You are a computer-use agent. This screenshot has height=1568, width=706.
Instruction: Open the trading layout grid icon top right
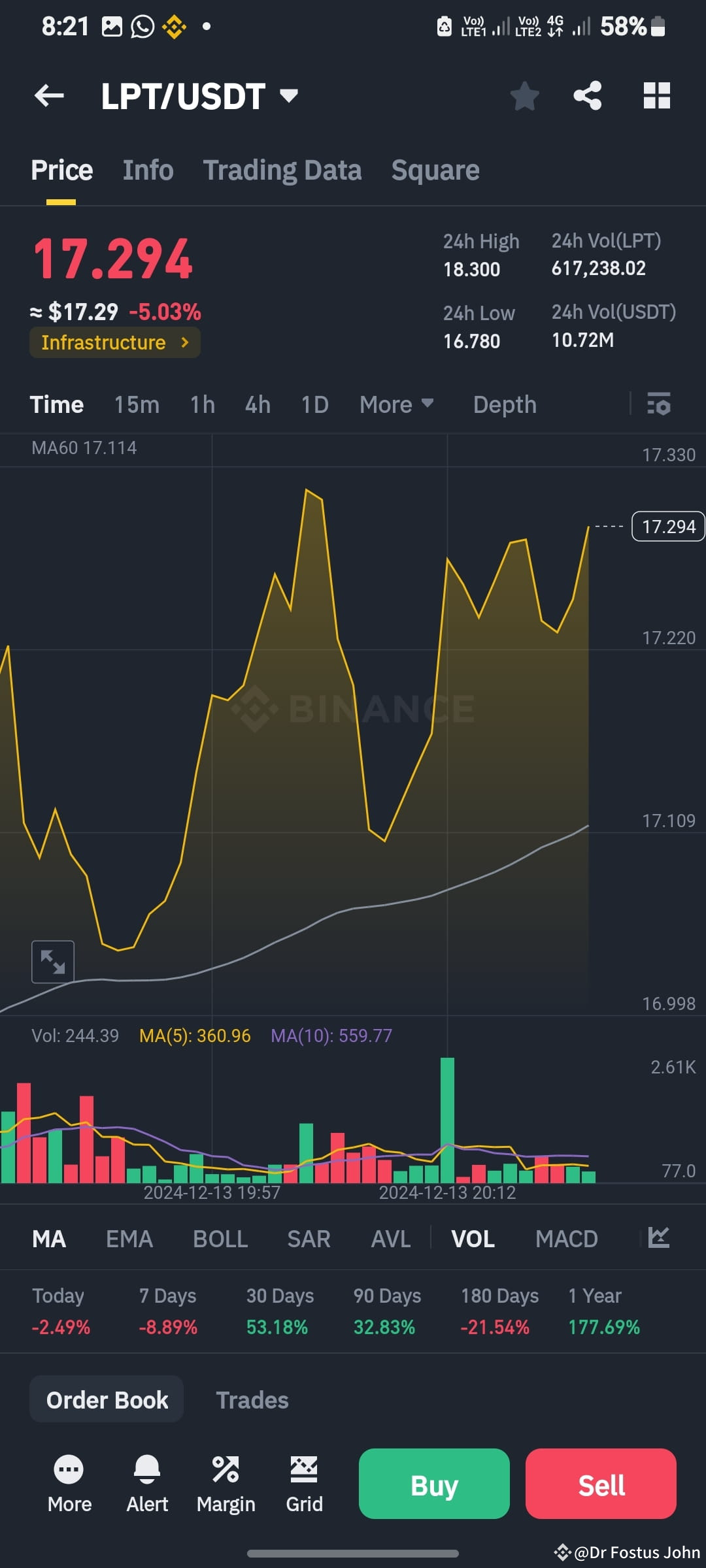coord(656,95)
